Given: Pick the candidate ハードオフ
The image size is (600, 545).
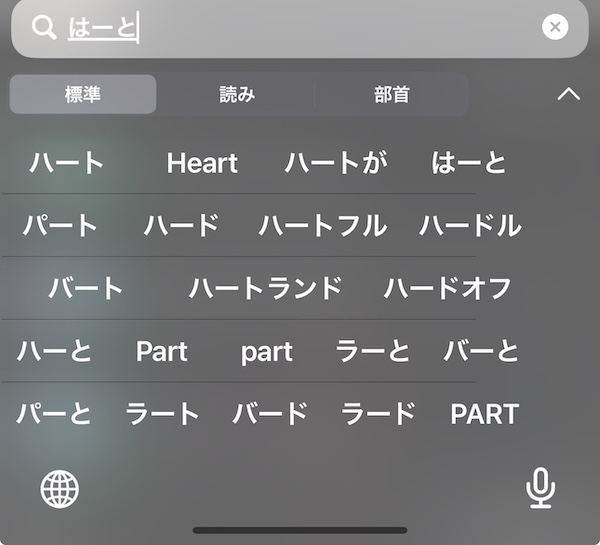Looking at the screenshot, I should point(447,288).
